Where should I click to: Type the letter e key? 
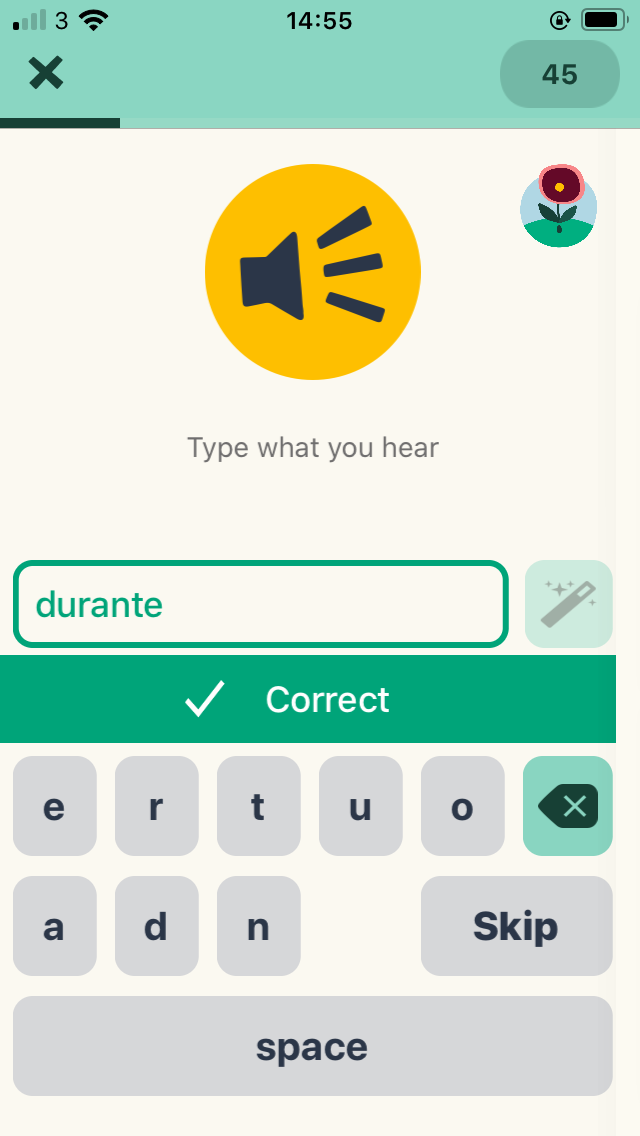55,807
